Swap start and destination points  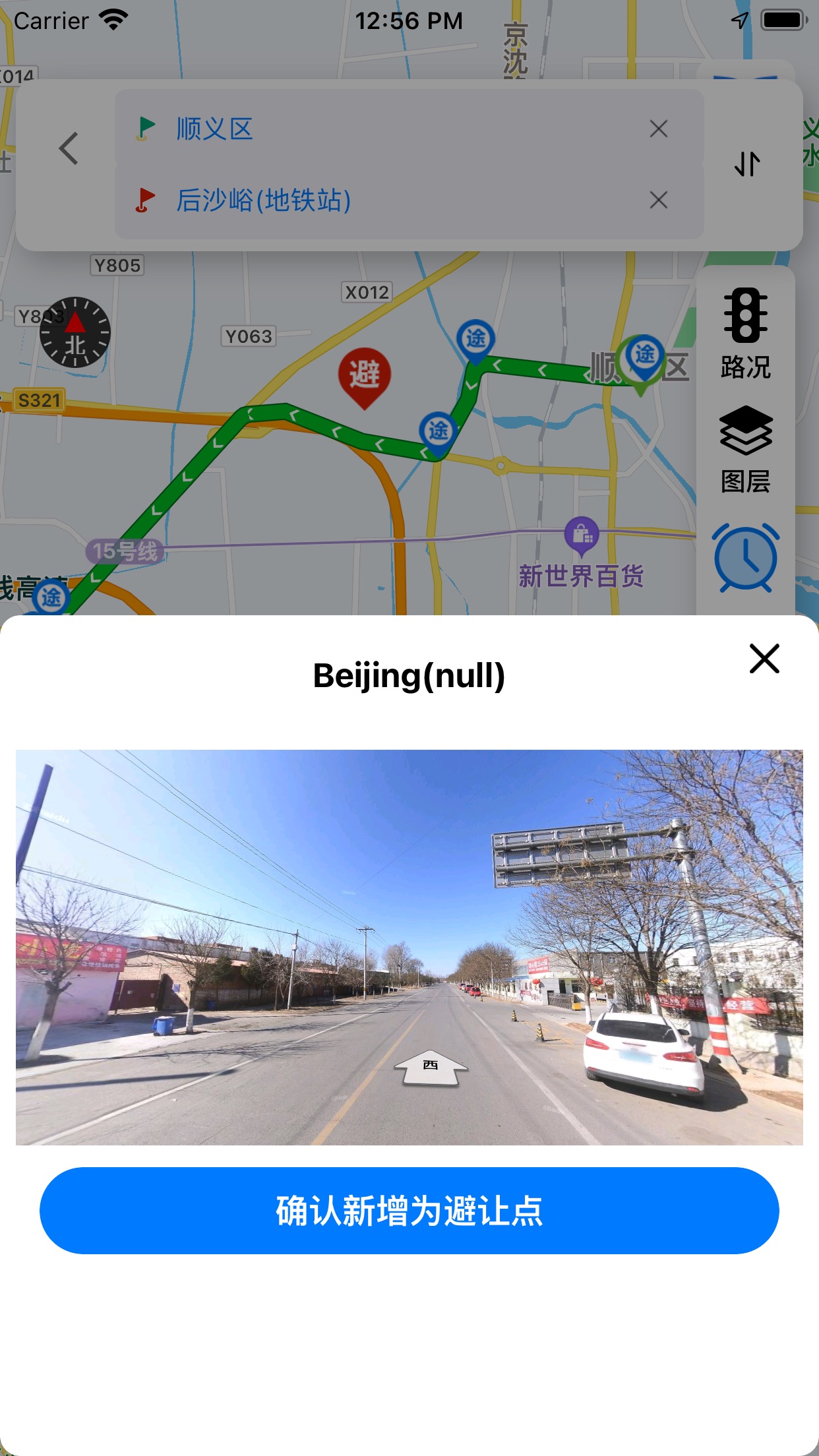coord(747,164)
